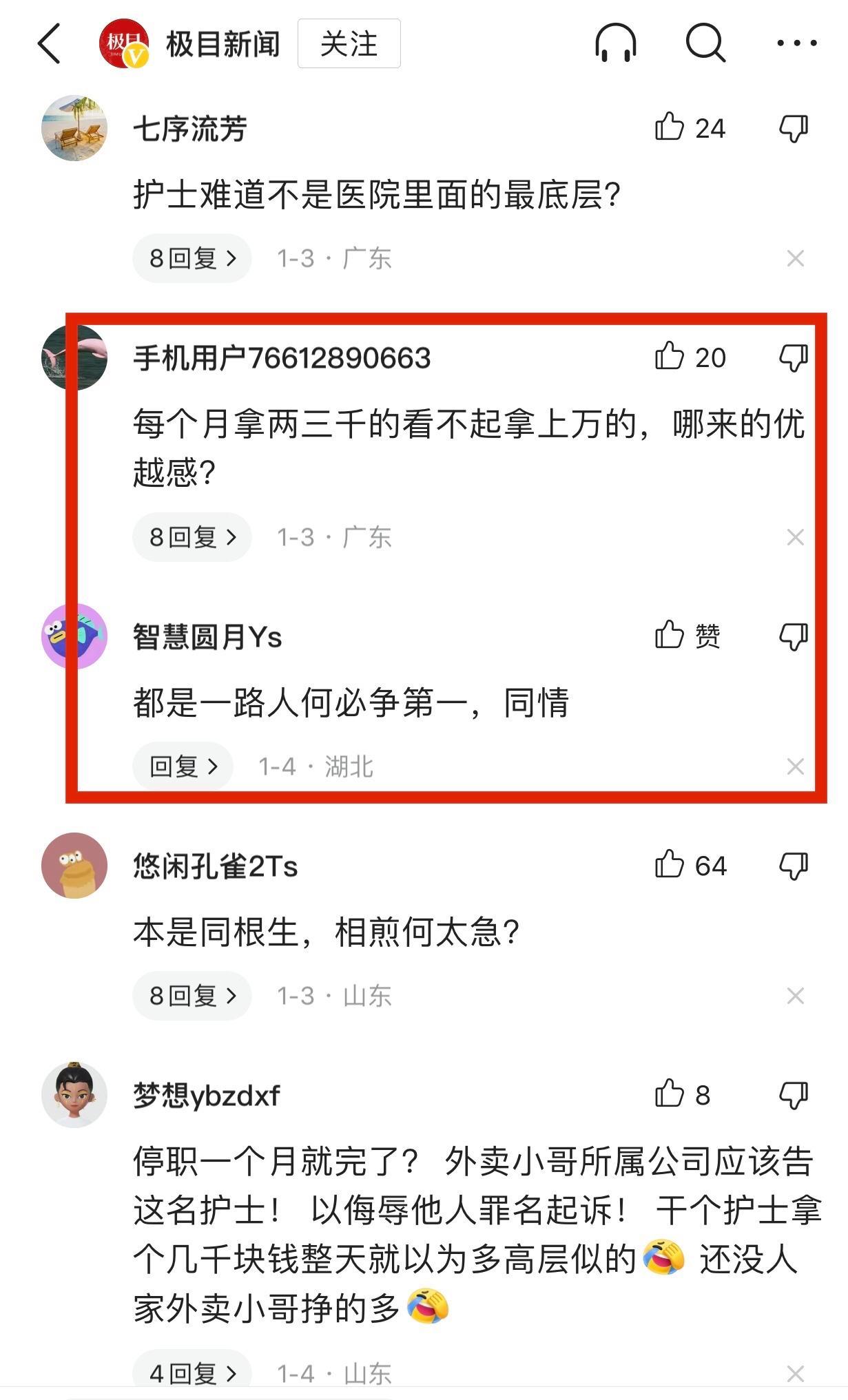Image resolution: width=848 pixels, height=1400 pixels.
Task: Like 手机用户76612890663's comment
Action: pyautogui.click(x=670, y=357)
